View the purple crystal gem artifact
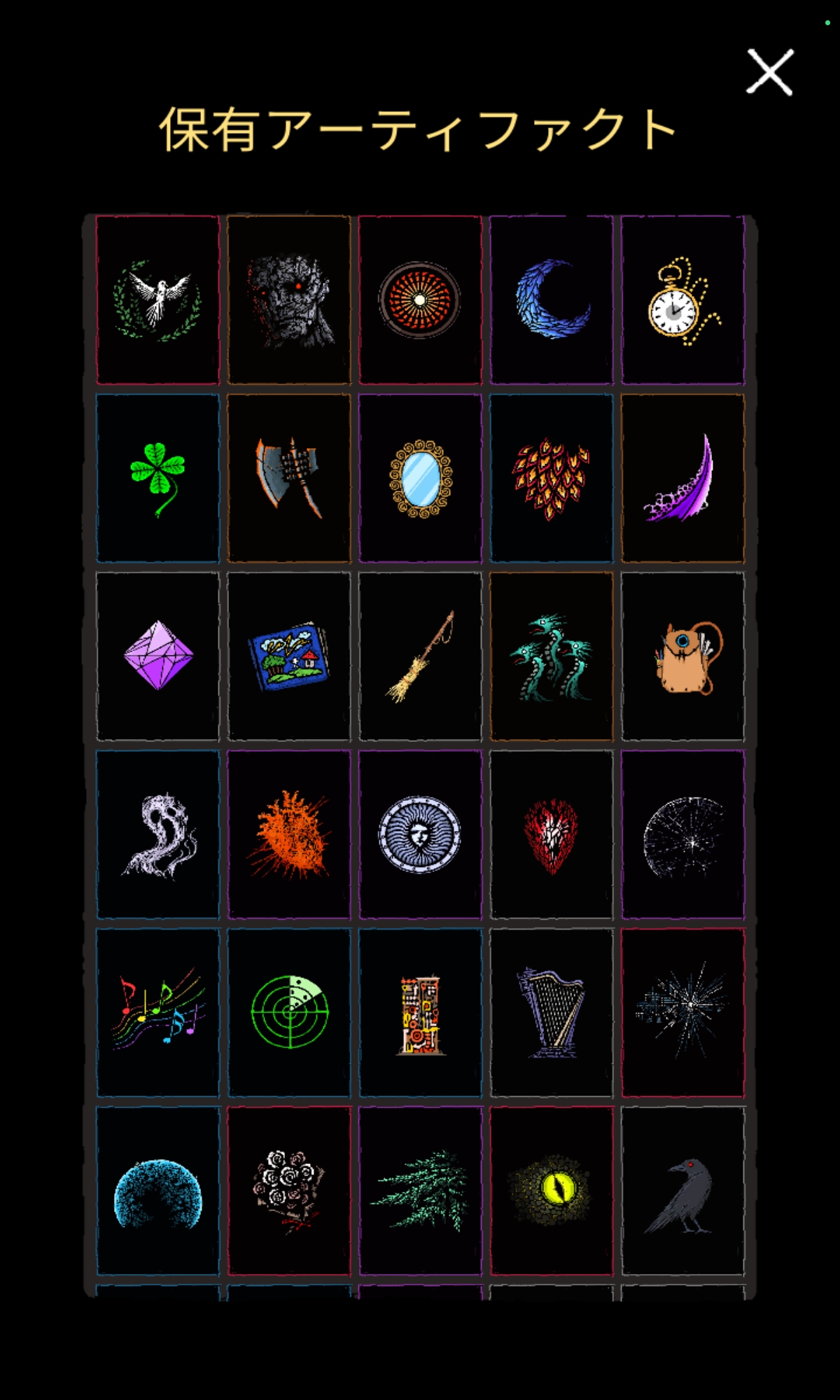Viewport: 840px width, 1400px height. pos(157,656)
